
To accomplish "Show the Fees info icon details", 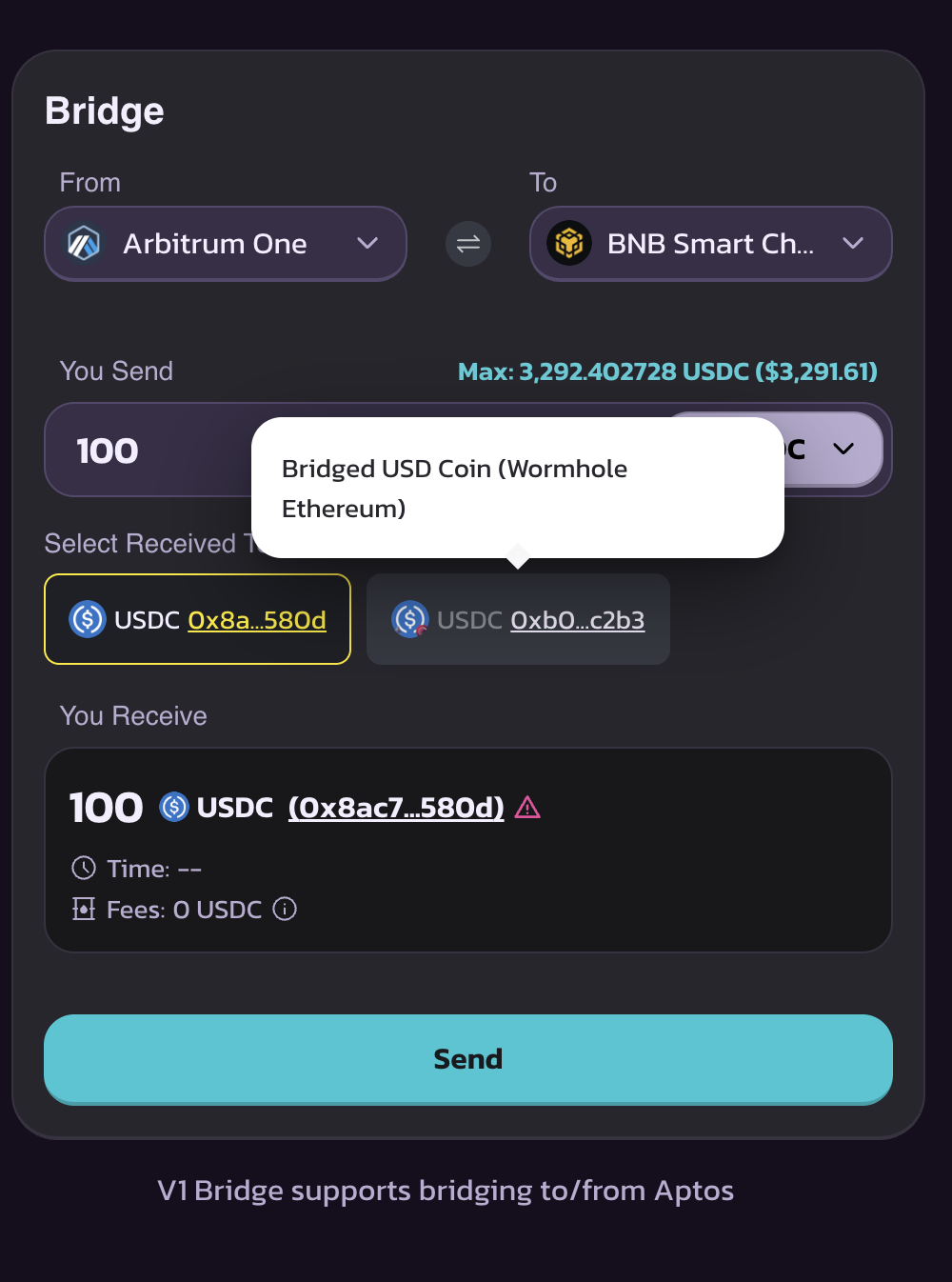I will pyautogui.click(x=285, y=910).
